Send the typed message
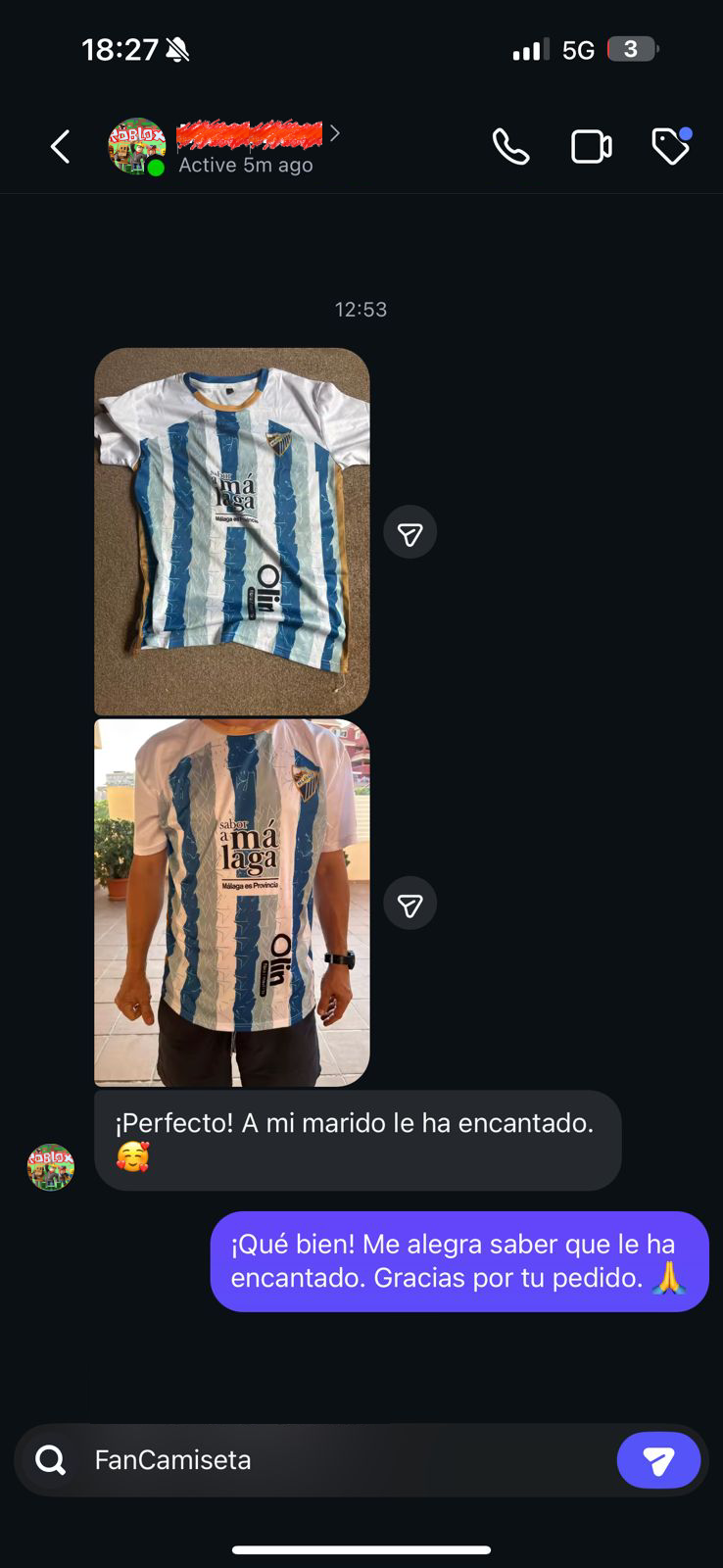The width and height of the screenshot is (723, 1568). tap(658, 1460)
